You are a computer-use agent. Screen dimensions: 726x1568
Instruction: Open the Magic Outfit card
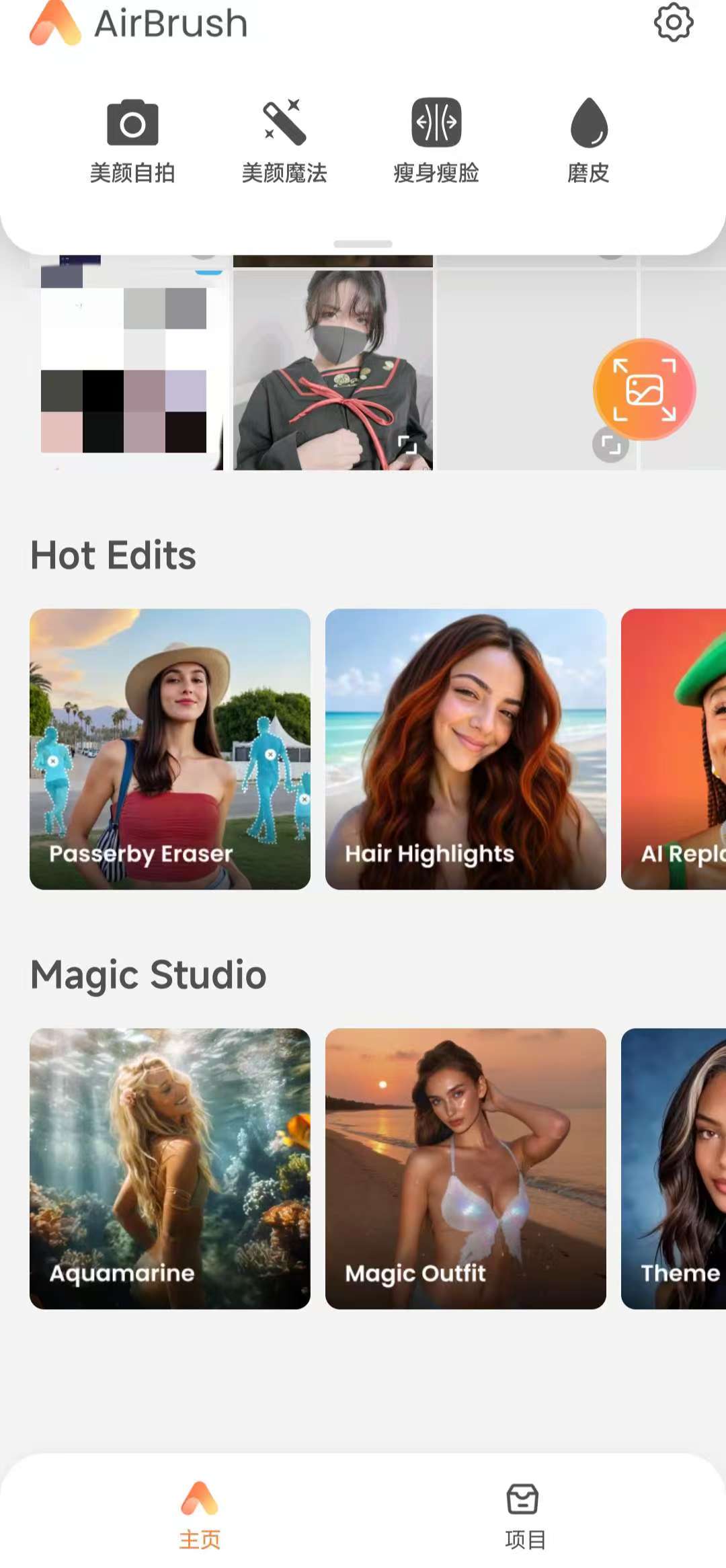tap(466, 1169)
